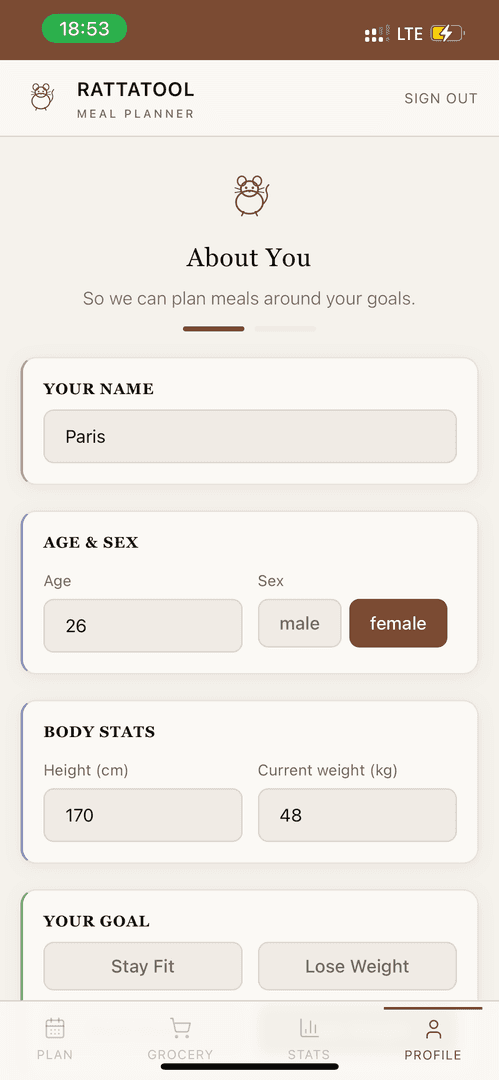Viewport: 499px width, 1080px height.
Task: Sign out of the account
Action: 440,98
